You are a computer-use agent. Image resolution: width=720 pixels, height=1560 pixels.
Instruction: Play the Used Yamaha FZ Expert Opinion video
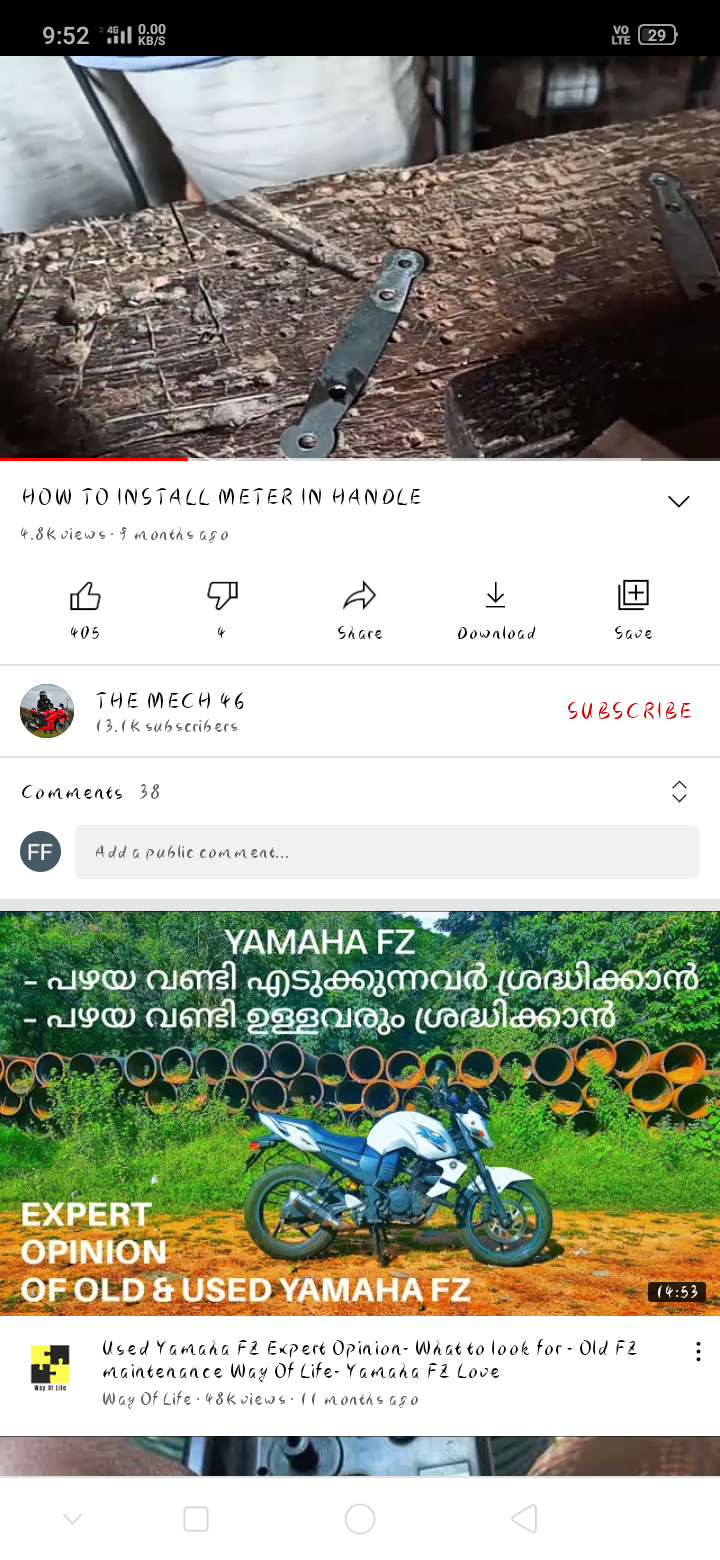pos(360,1112)
